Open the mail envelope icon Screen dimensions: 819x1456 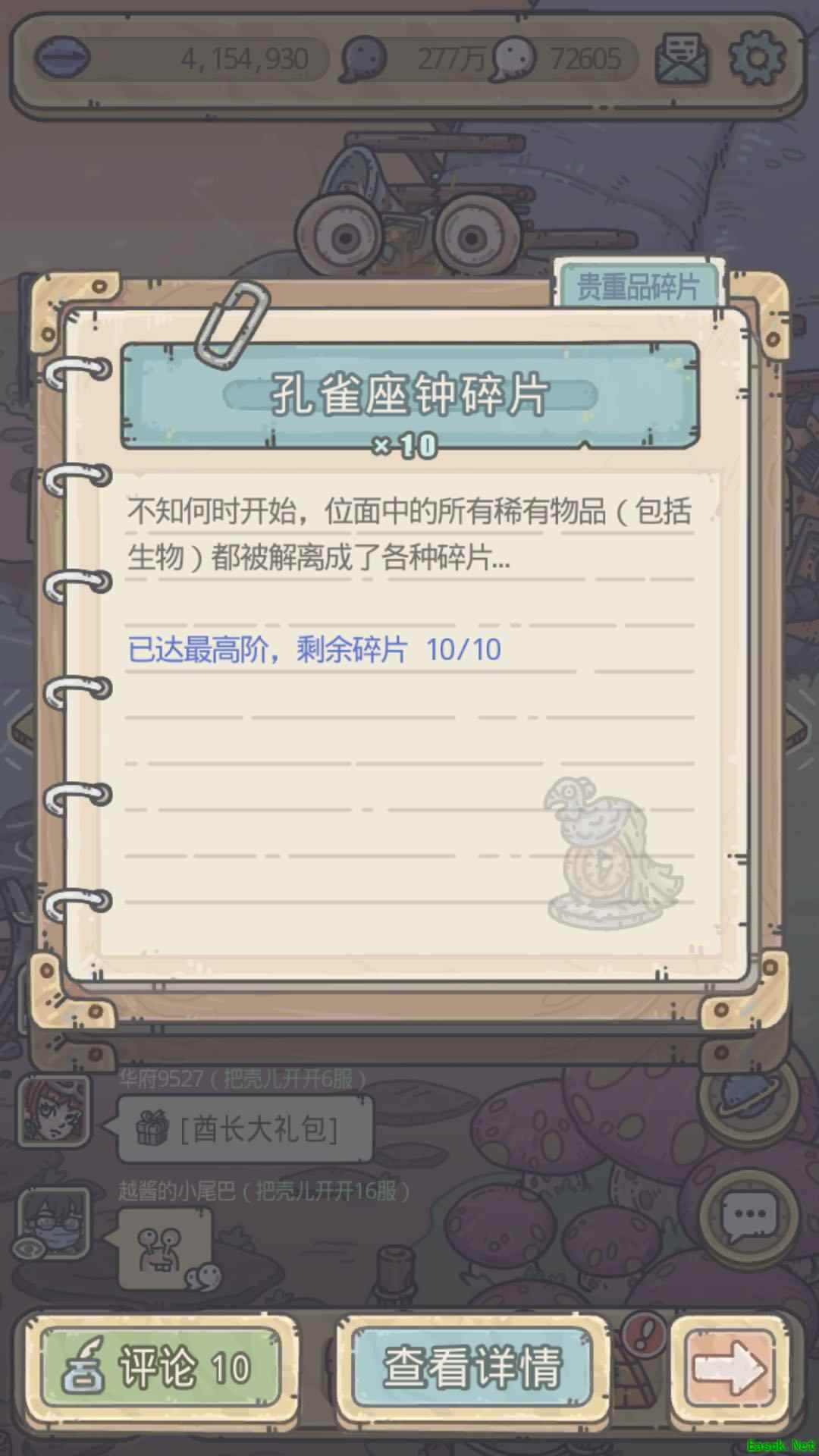pos(682,58)
